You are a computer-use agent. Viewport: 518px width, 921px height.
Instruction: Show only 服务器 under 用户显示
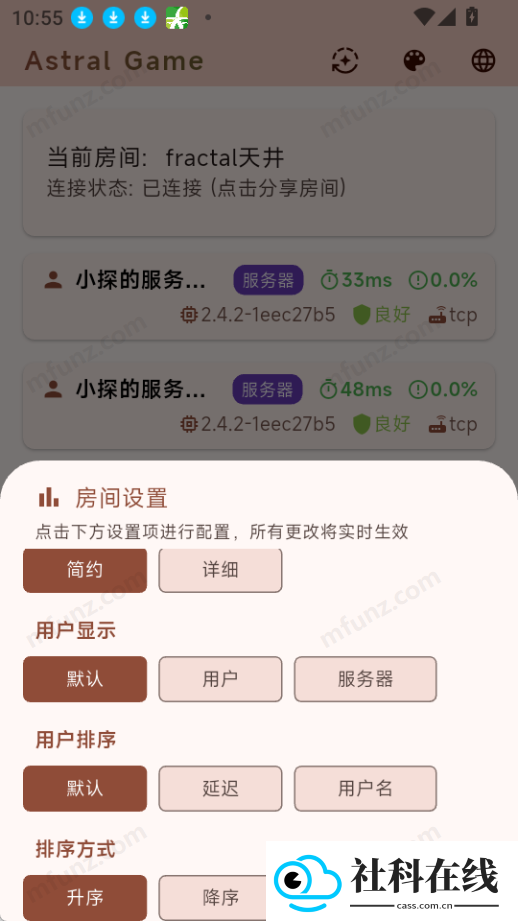tap(365, 679)
